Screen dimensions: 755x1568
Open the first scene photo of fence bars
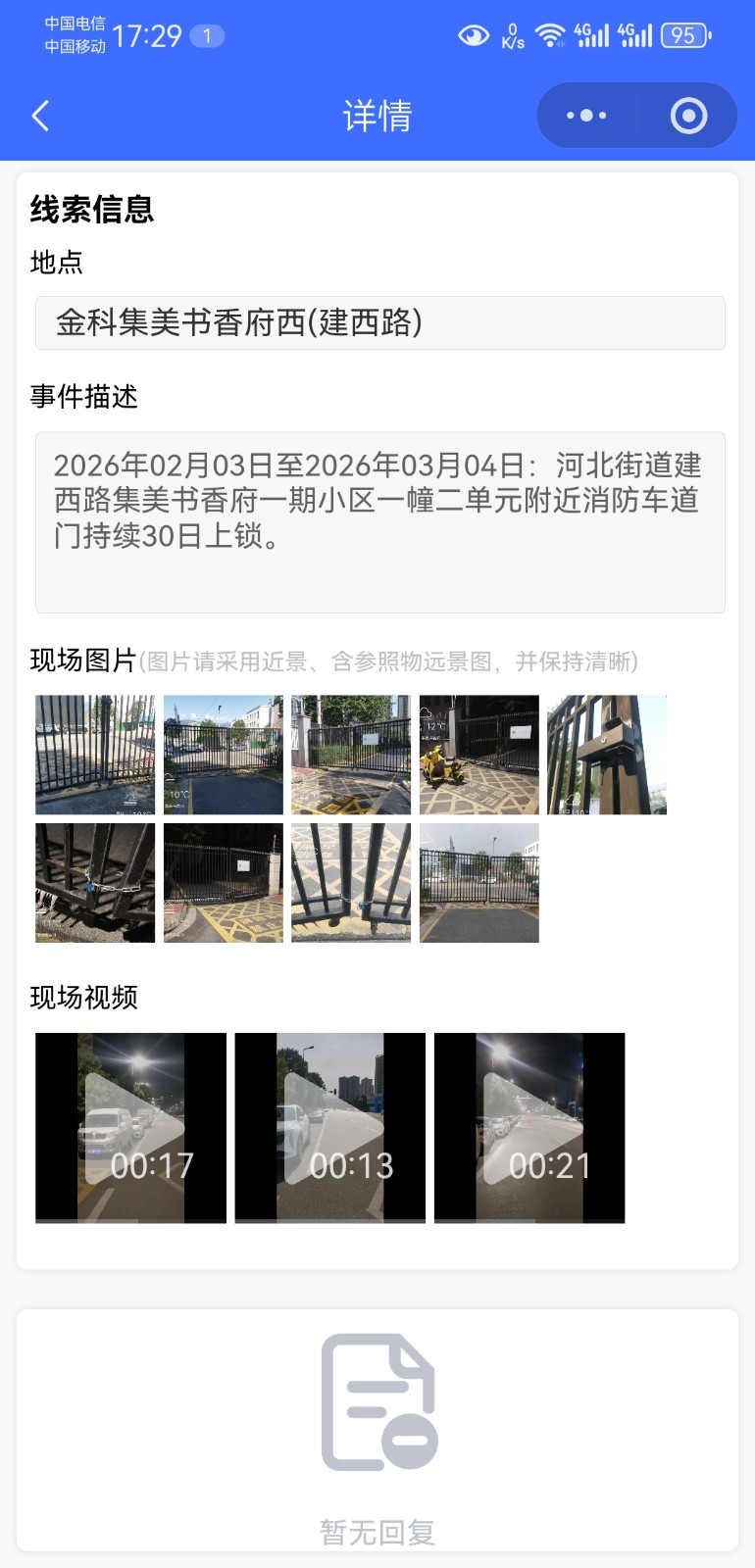[x=95, y=755]
